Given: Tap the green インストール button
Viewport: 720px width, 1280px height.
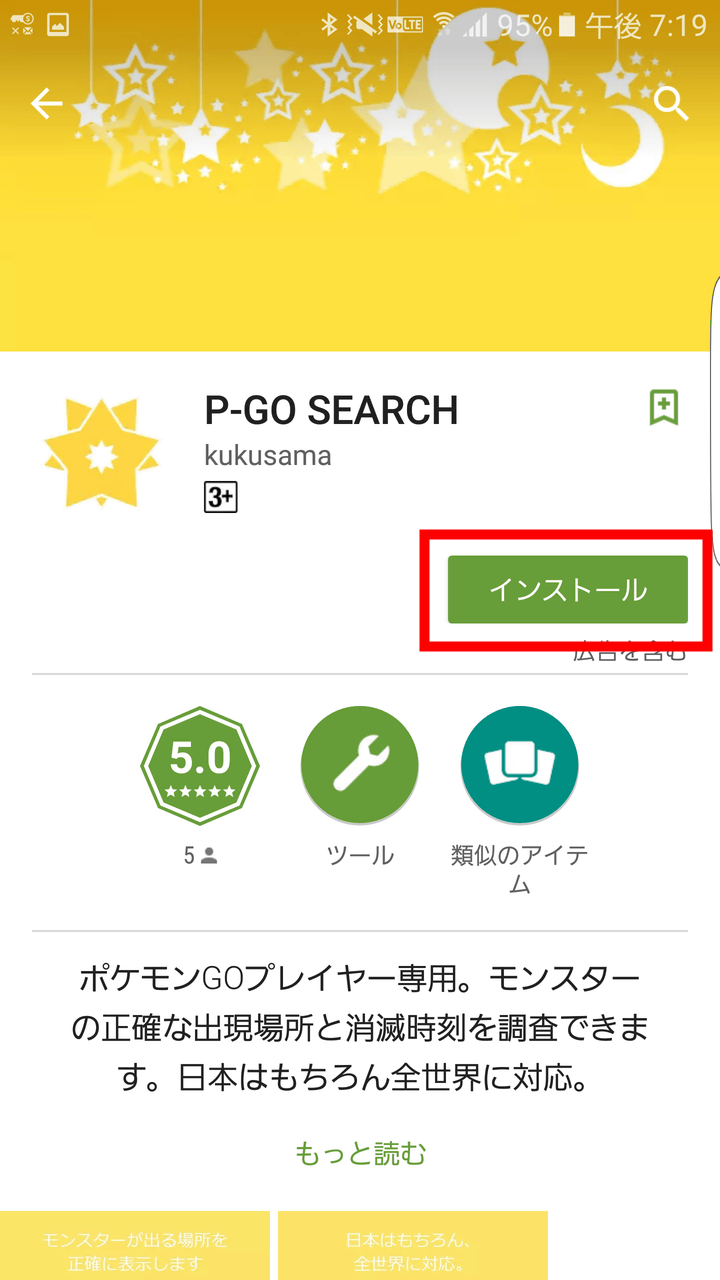Looking at the screenshot, I should [567, 590].
